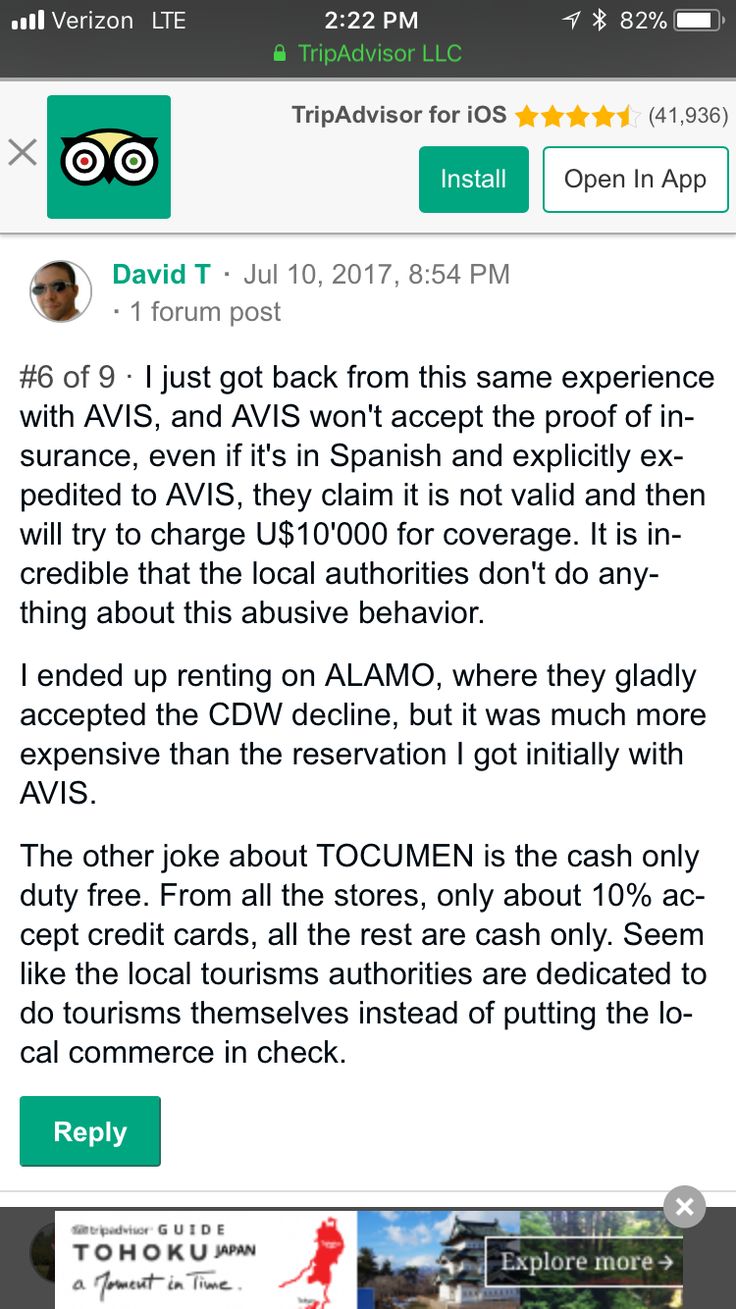Reply to David T's forum post
This screenshot has width=736, height=1309.
[90, 1131]
